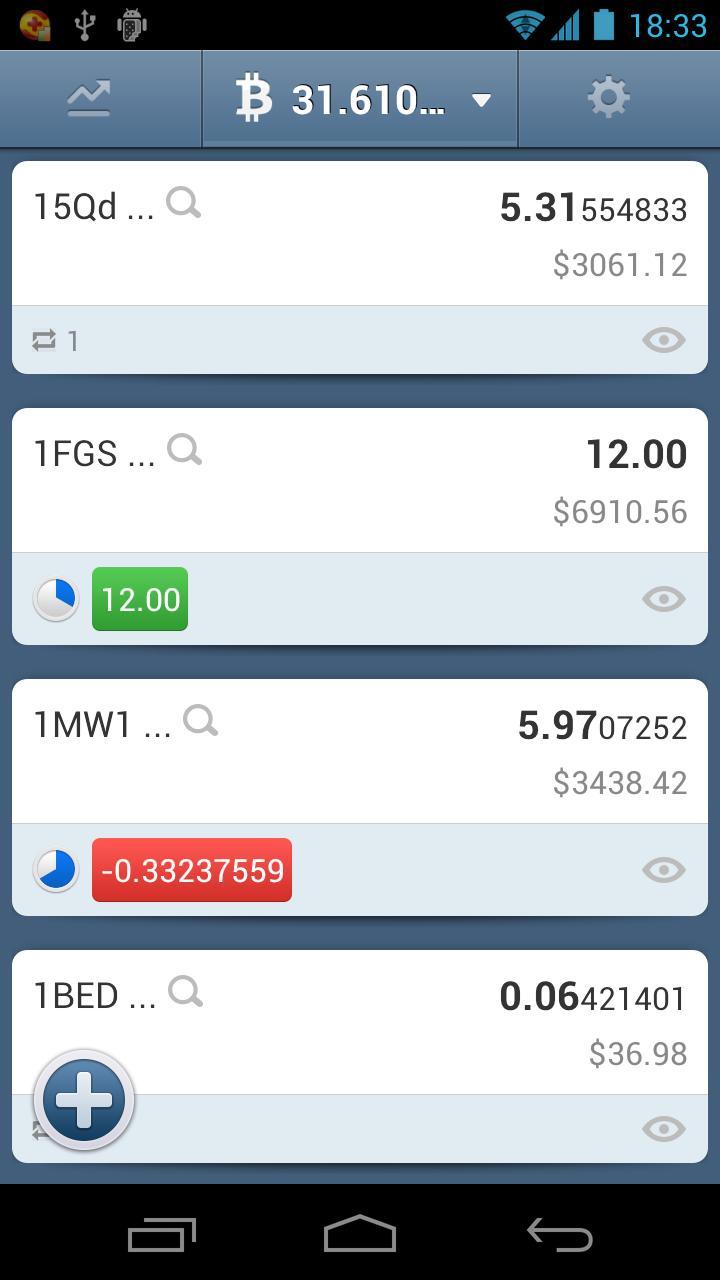Add a new address with plus button

coord(84,1100)
